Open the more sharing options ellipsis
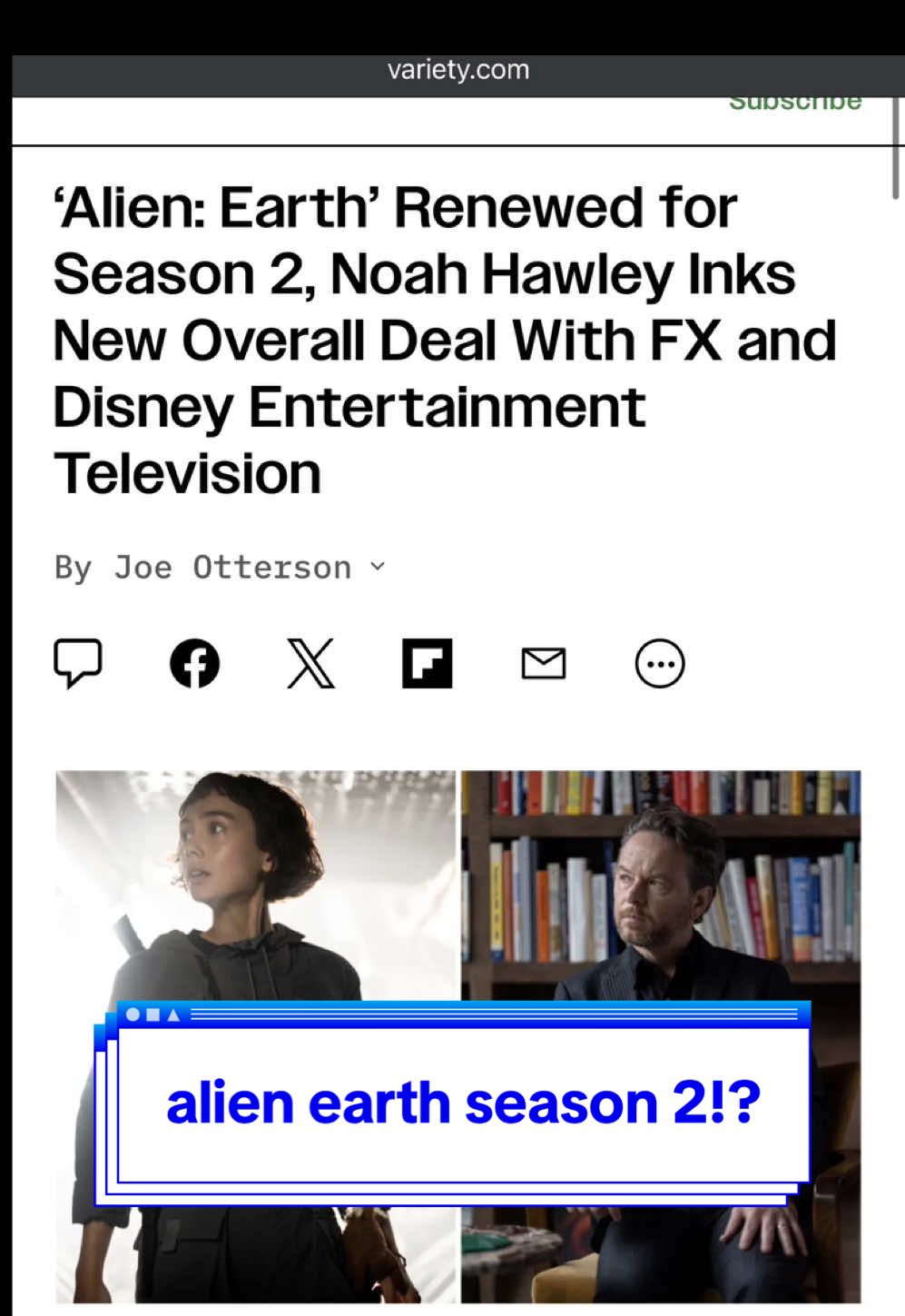 click(x=660, y=664)
